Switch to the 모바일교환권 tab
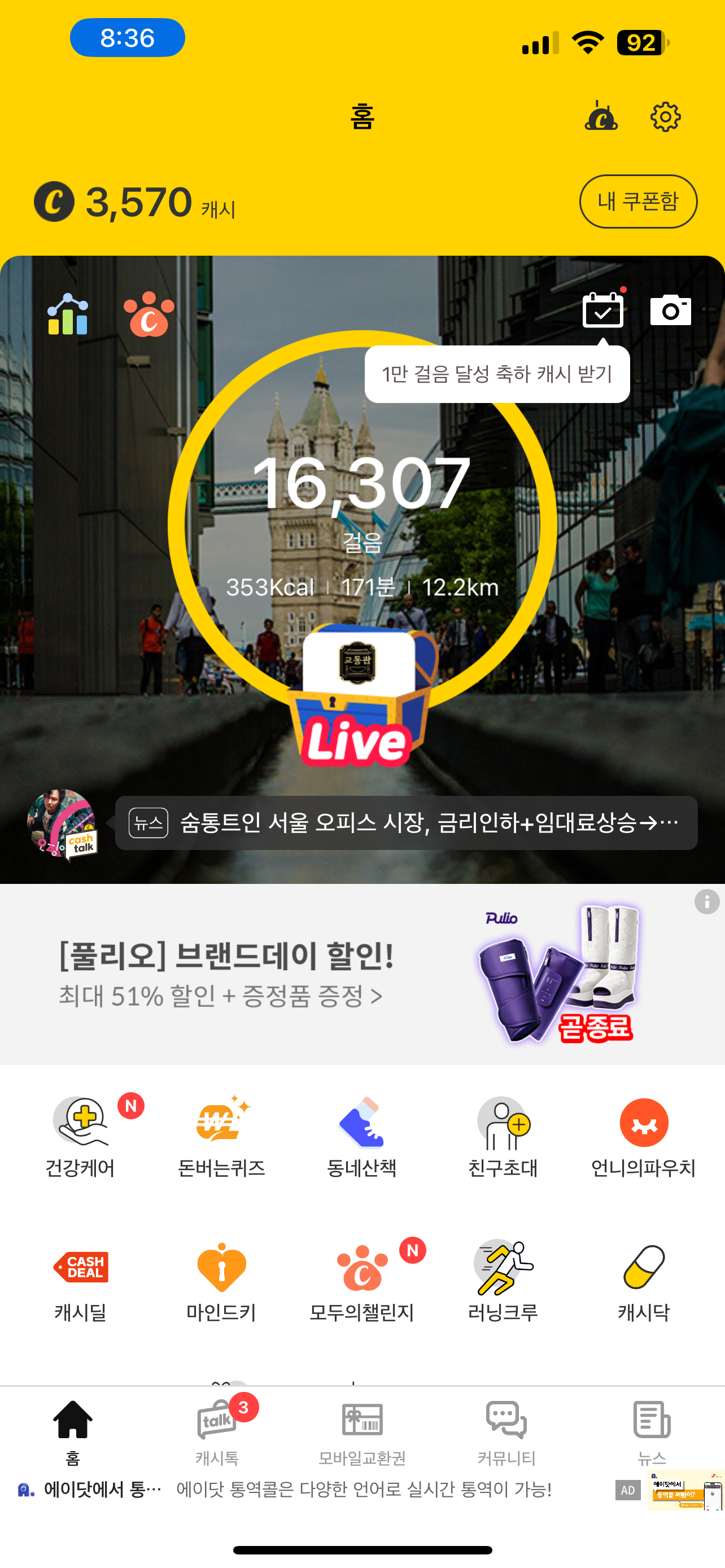The height and width of the screenshot is (1568, 725). (x=362, y=1431)
